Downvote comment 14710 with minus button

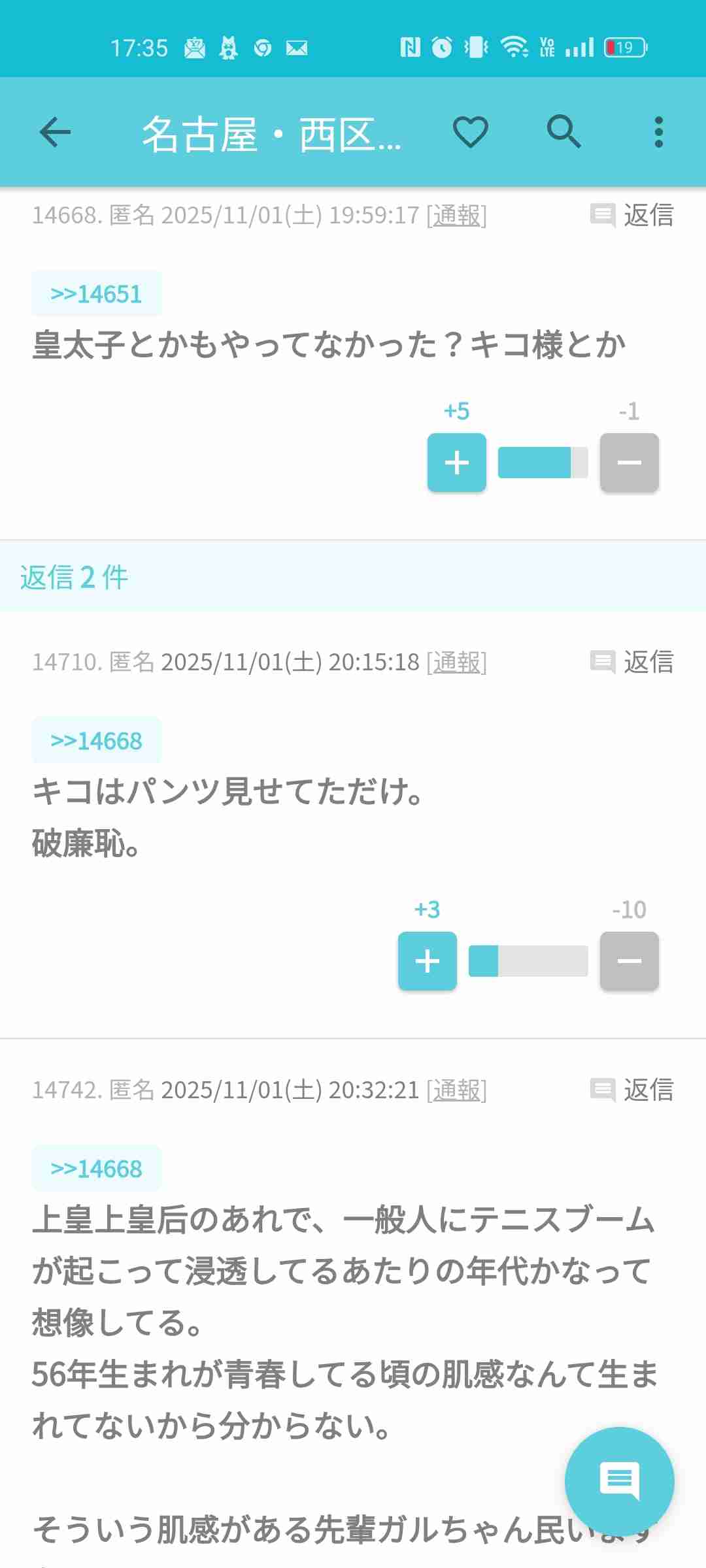coord(629,961)
